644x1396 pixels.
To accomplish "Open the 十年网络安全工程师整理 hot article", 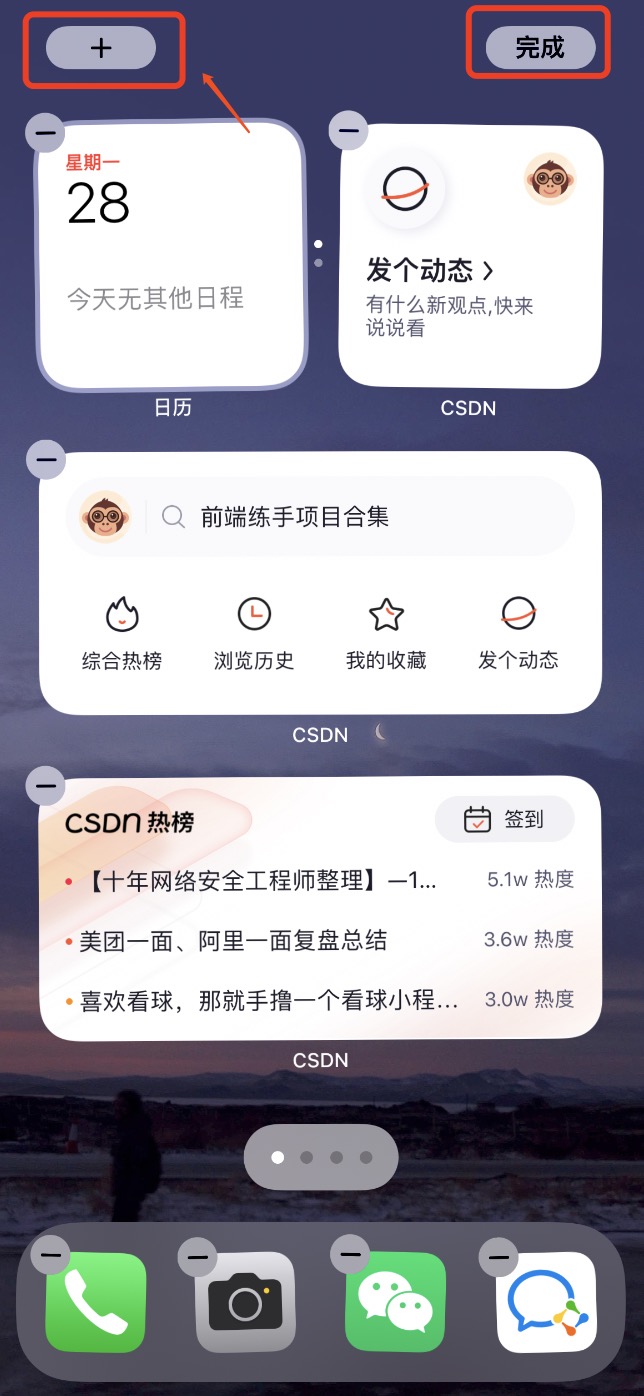I will 260,881.
